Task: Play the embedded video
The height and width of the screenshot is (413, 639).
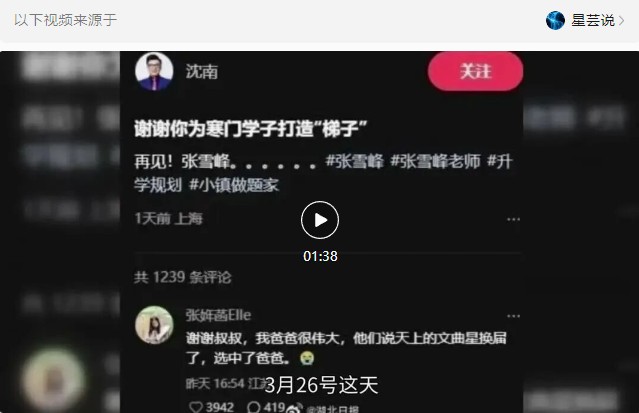Action: [x=320, y=220]
